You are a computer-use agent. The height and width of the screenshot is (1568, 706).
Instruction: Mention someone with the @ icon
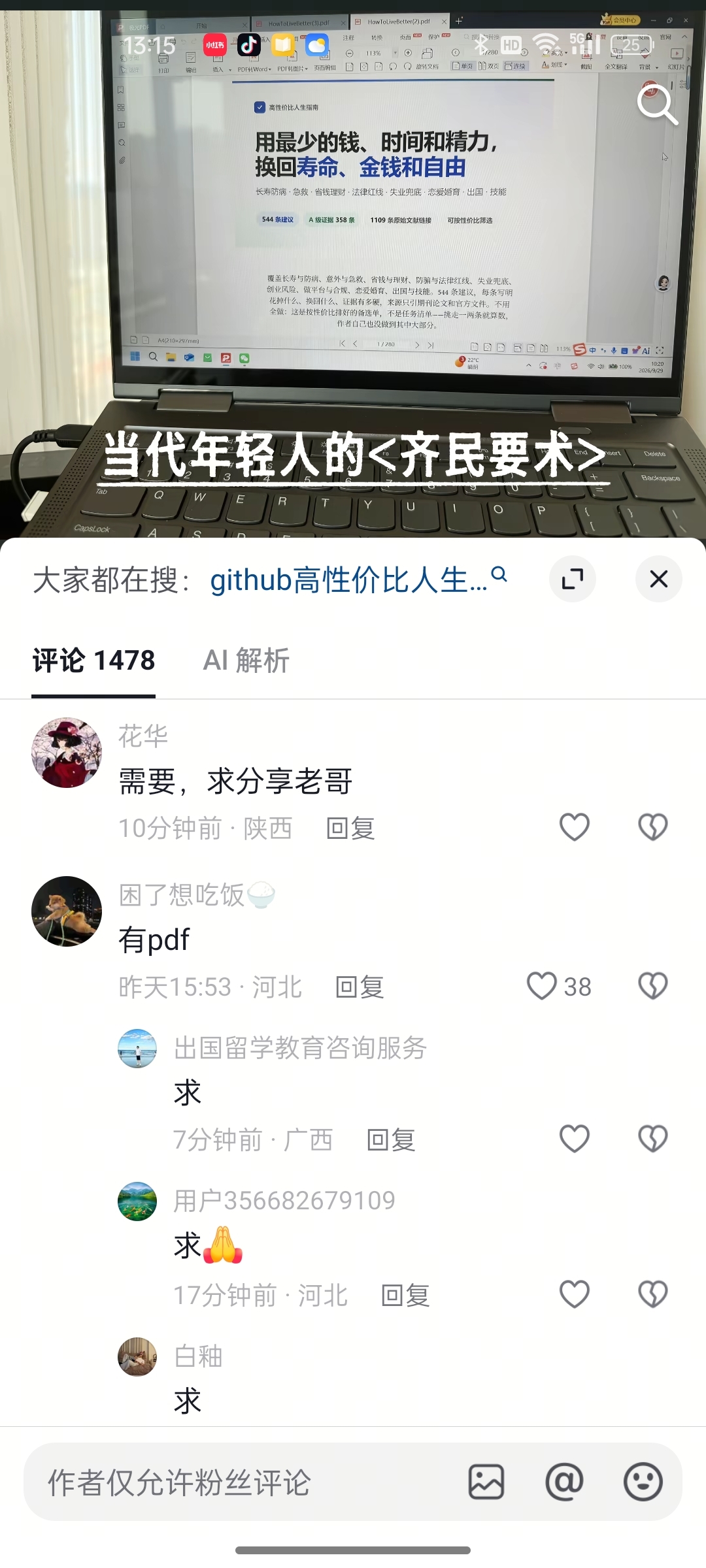(x=564, y=1482)
